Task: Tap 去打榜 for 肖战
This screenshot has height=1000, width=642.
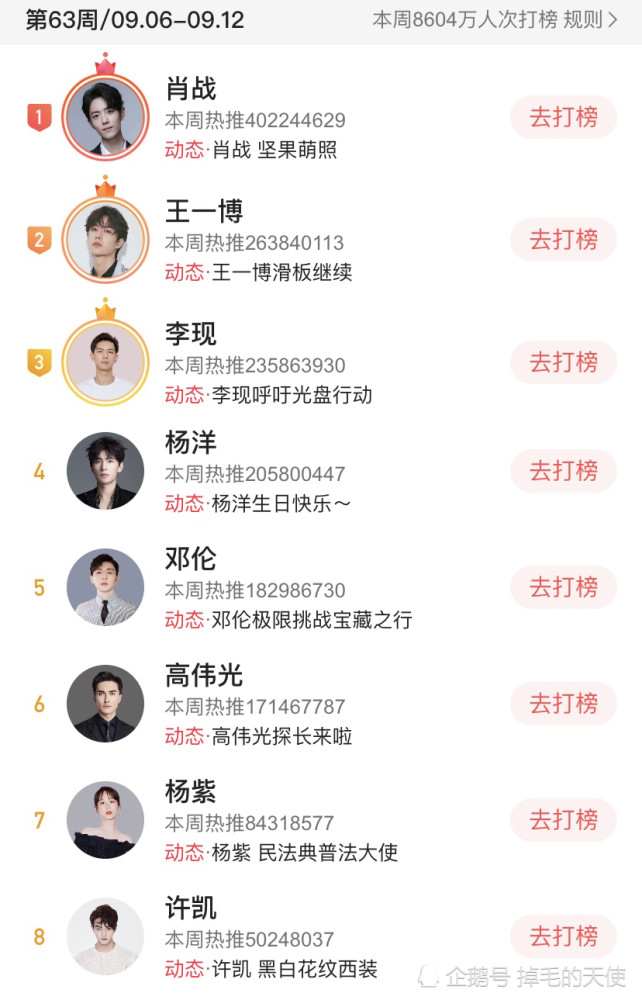Action: pyautogui.click(x=563, y=118)
